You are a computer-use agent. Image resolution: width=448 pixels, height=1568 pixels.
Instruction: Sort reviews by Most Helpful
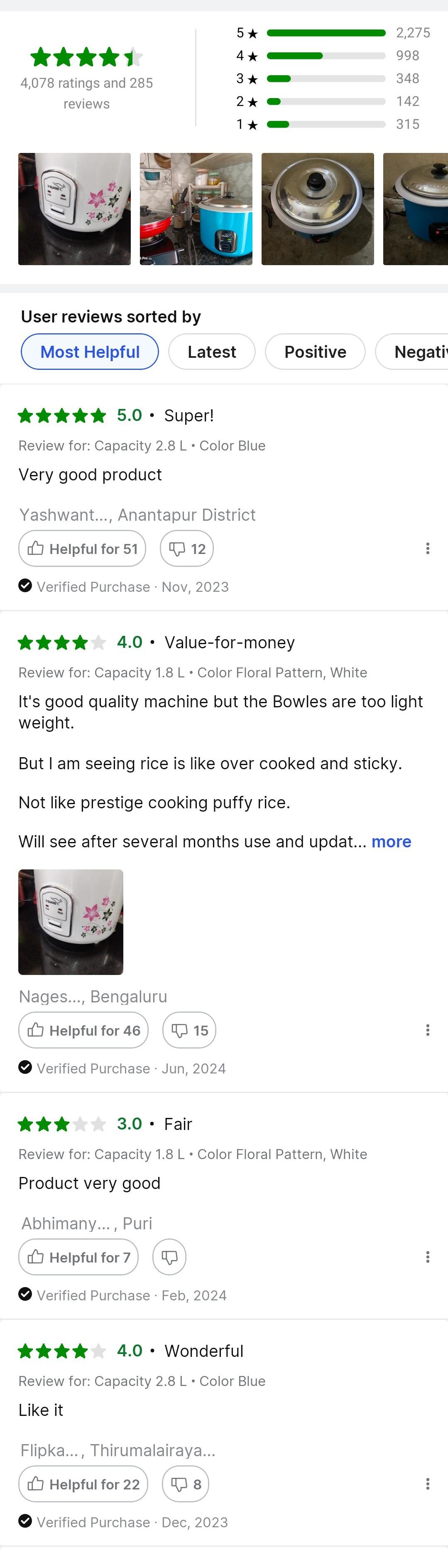click(x=90, y=352)
